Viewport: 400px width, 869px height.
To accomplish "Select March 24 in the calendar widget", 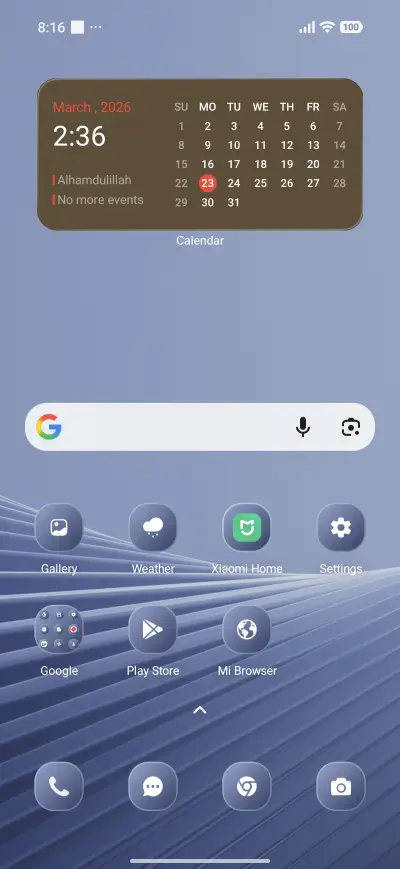I will tap(234, 183).
